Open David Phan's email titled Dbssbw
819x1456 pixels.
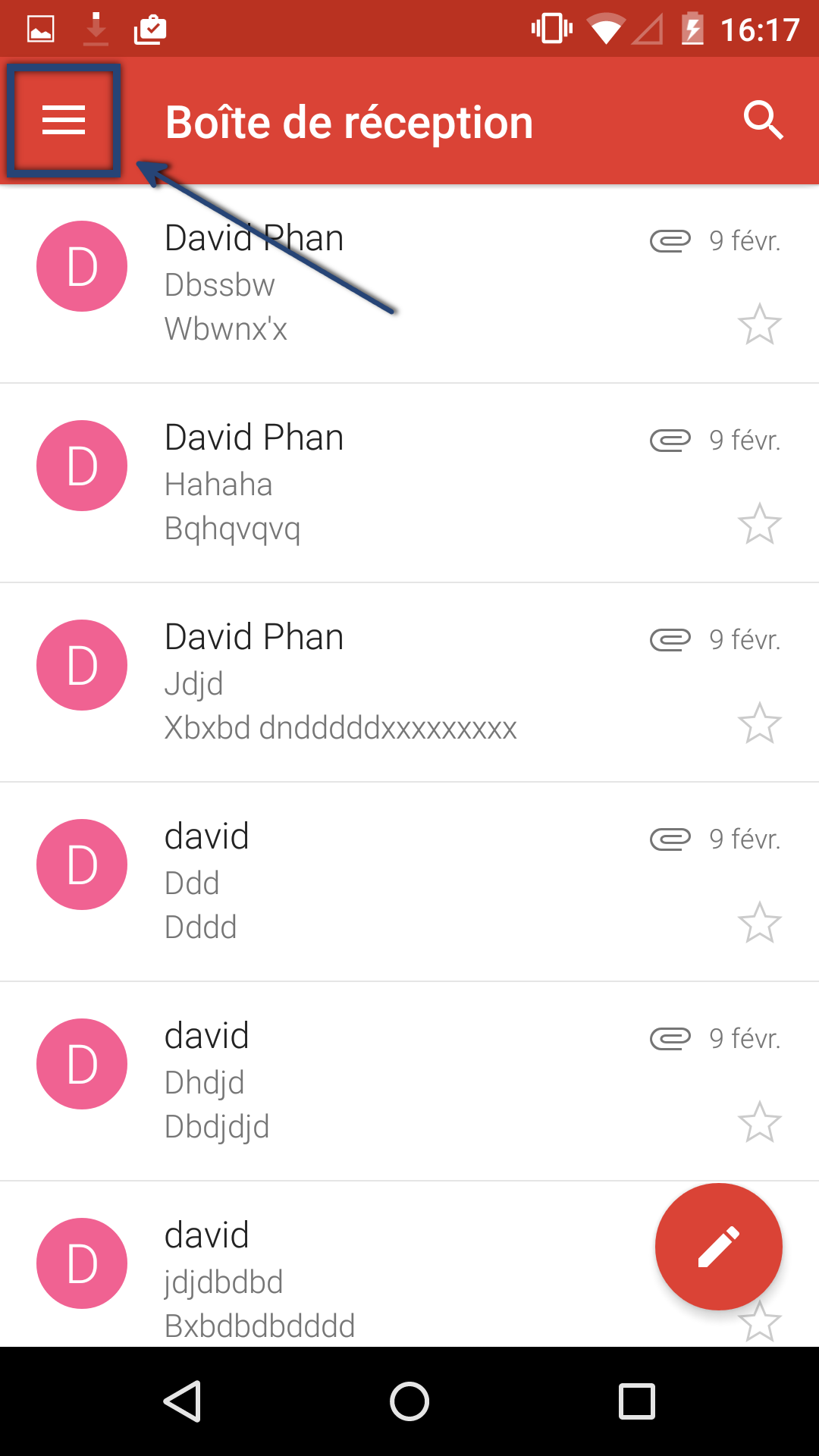tap(409, 284)
